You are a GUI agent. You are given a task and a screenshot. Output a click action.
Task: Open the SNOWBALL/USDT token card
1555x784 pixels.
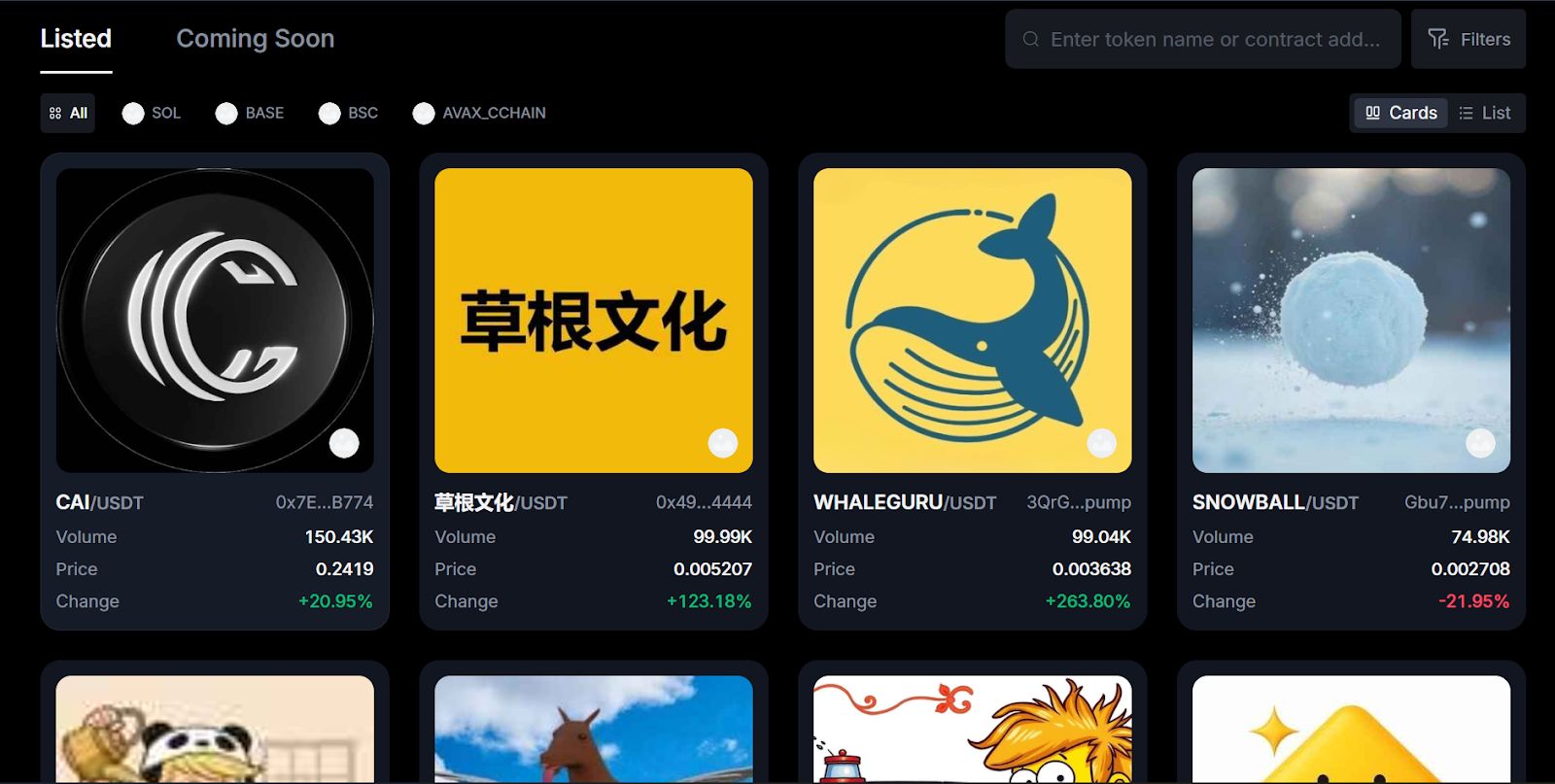[x=1351, y=389]
